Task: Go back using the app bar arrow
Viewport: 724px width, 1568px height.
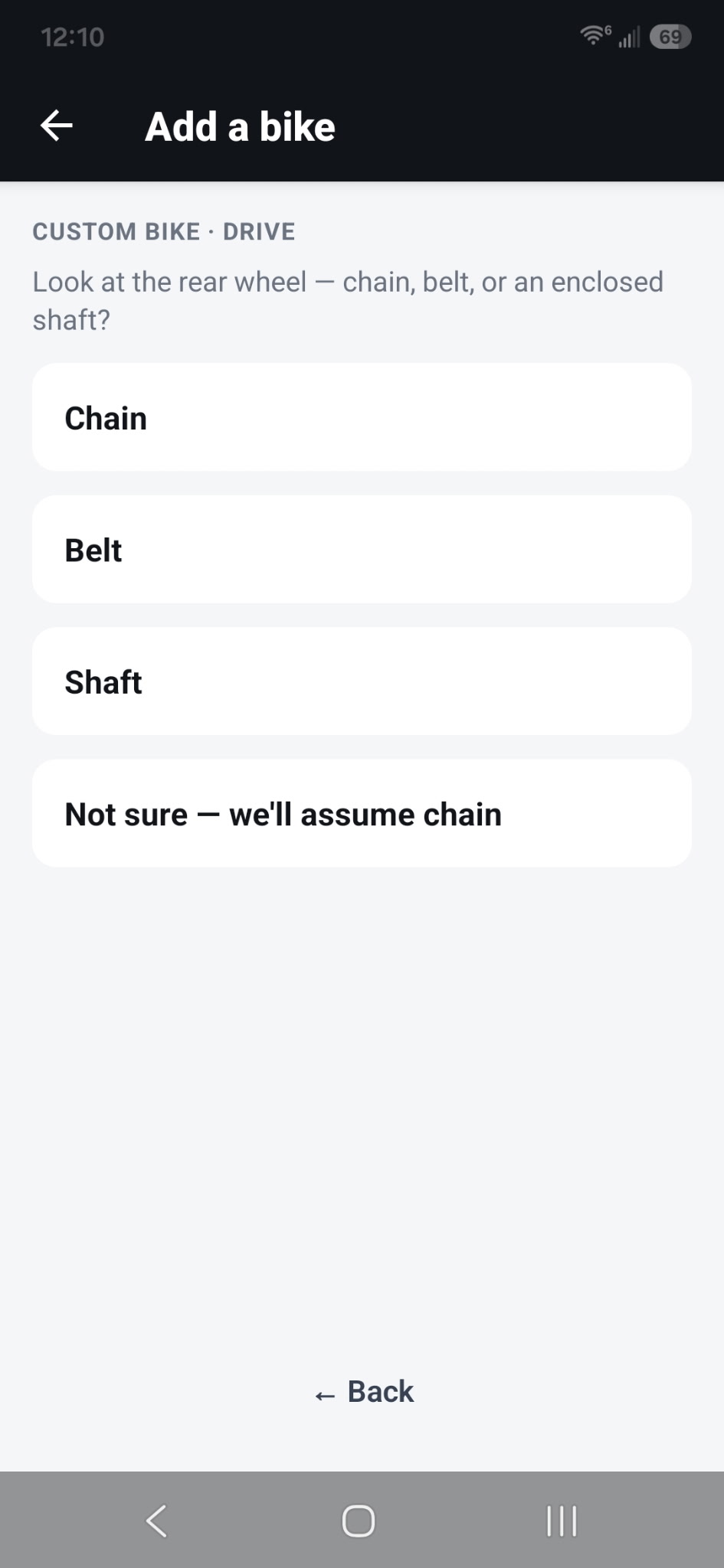Action: coord(57,126)
